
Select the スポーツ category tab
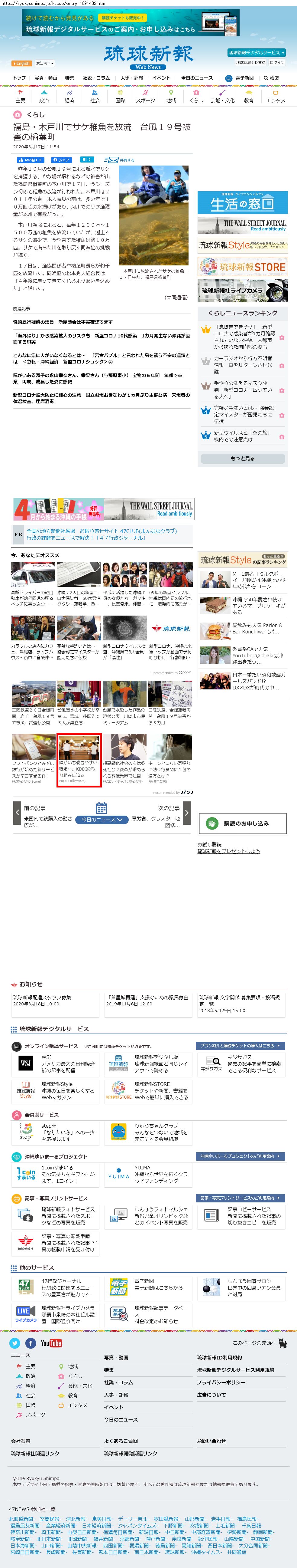pyautogui.click(x=145, y=97)
